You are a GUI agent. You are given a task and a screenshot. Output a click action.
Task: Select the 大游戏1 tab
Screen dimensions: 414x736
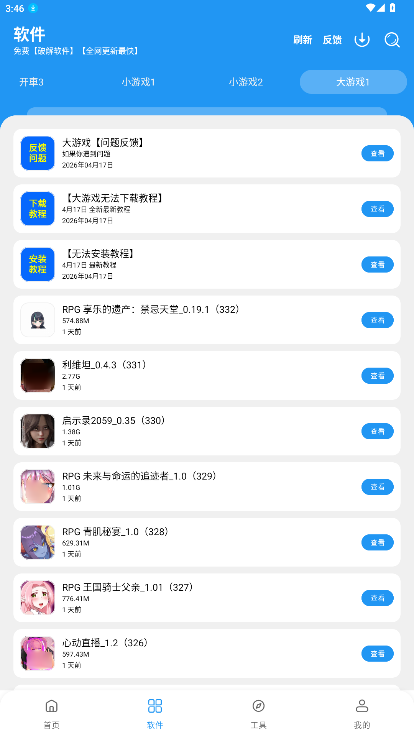click(353, 82)
